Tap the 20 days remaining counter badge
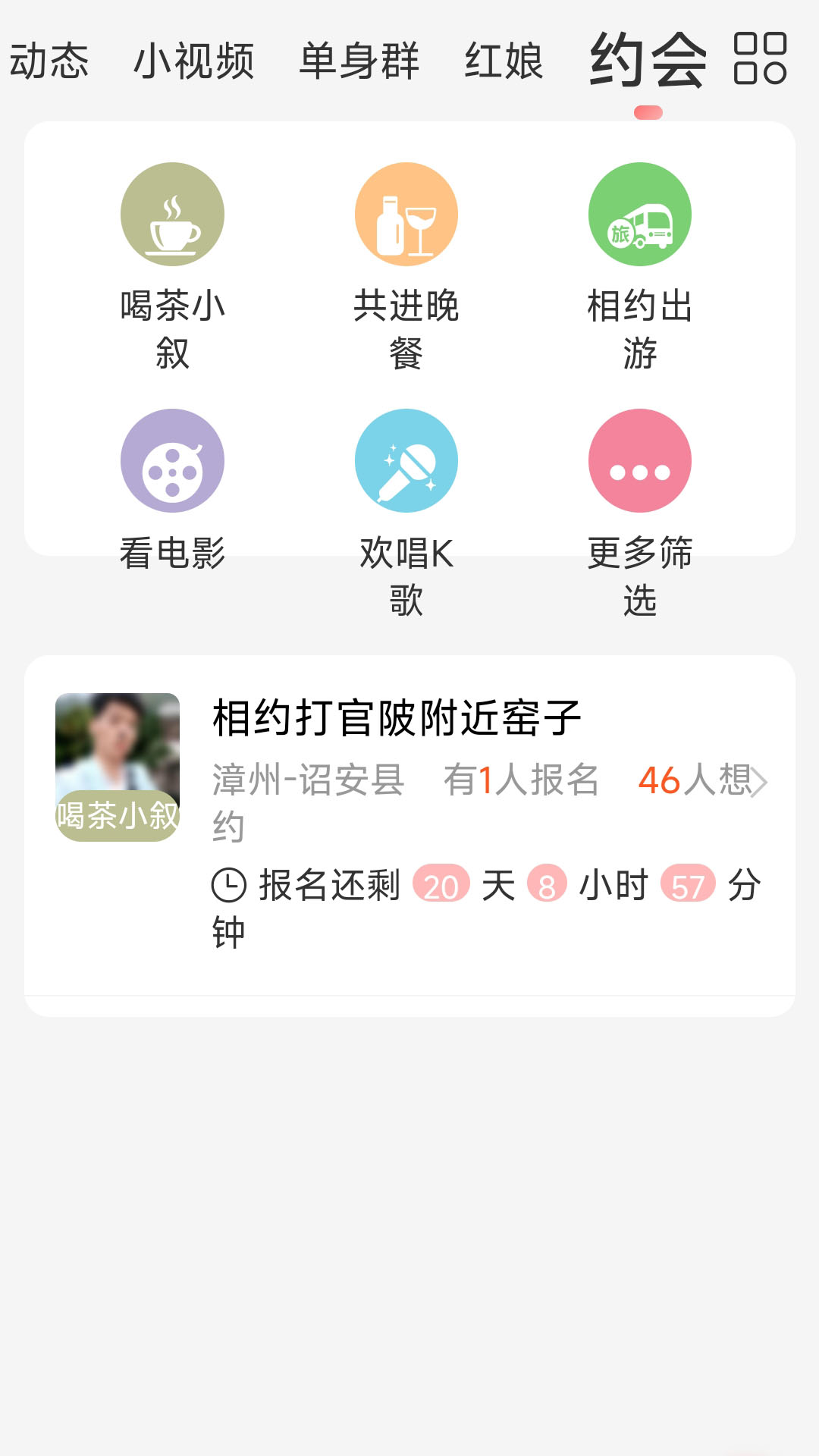The width and height of the screenshot is (819, 1456). (x=444, y=886)
